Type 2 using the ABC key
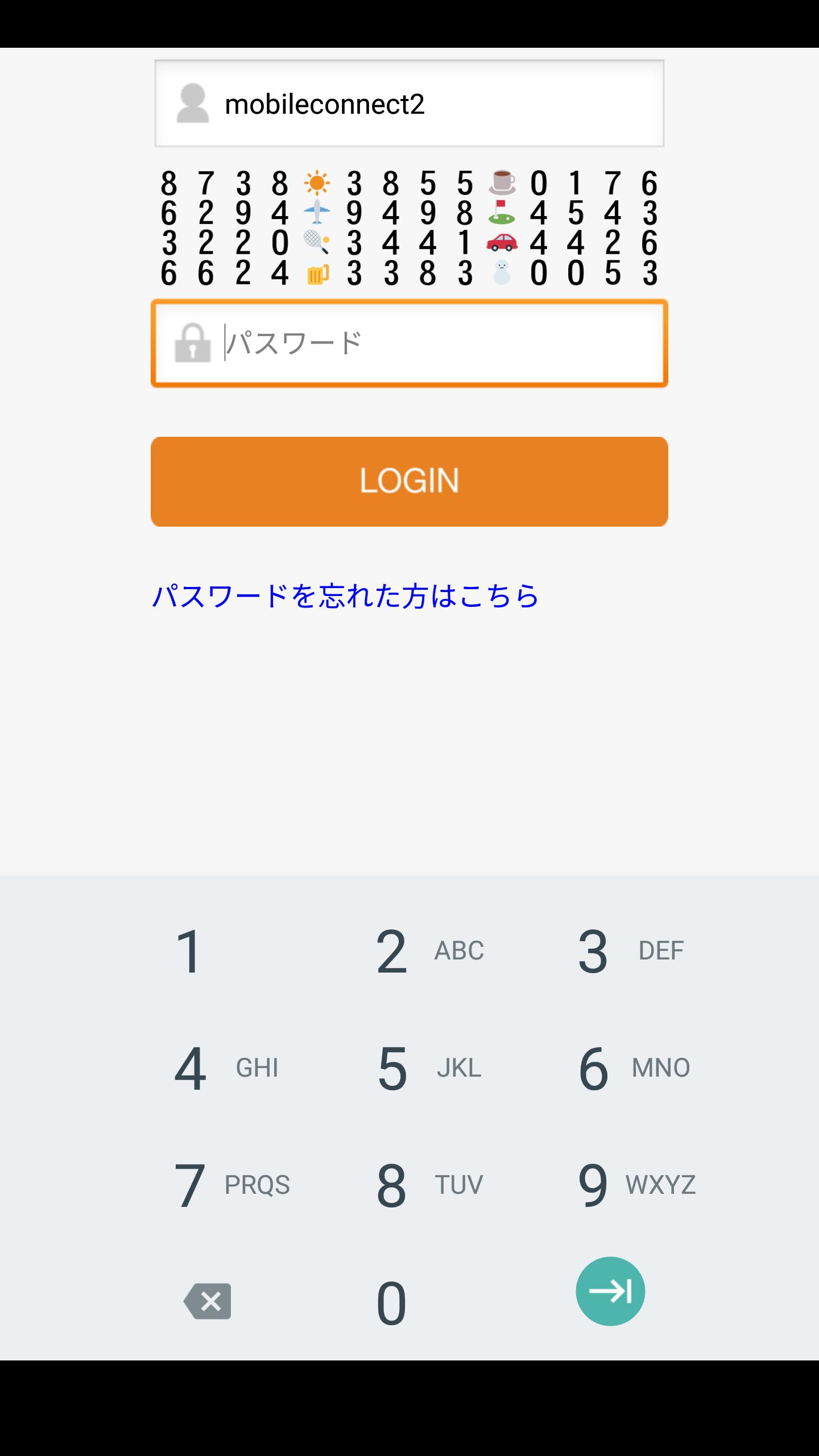The height and width of the screenshot is (1456, 819). click(409, 950)
